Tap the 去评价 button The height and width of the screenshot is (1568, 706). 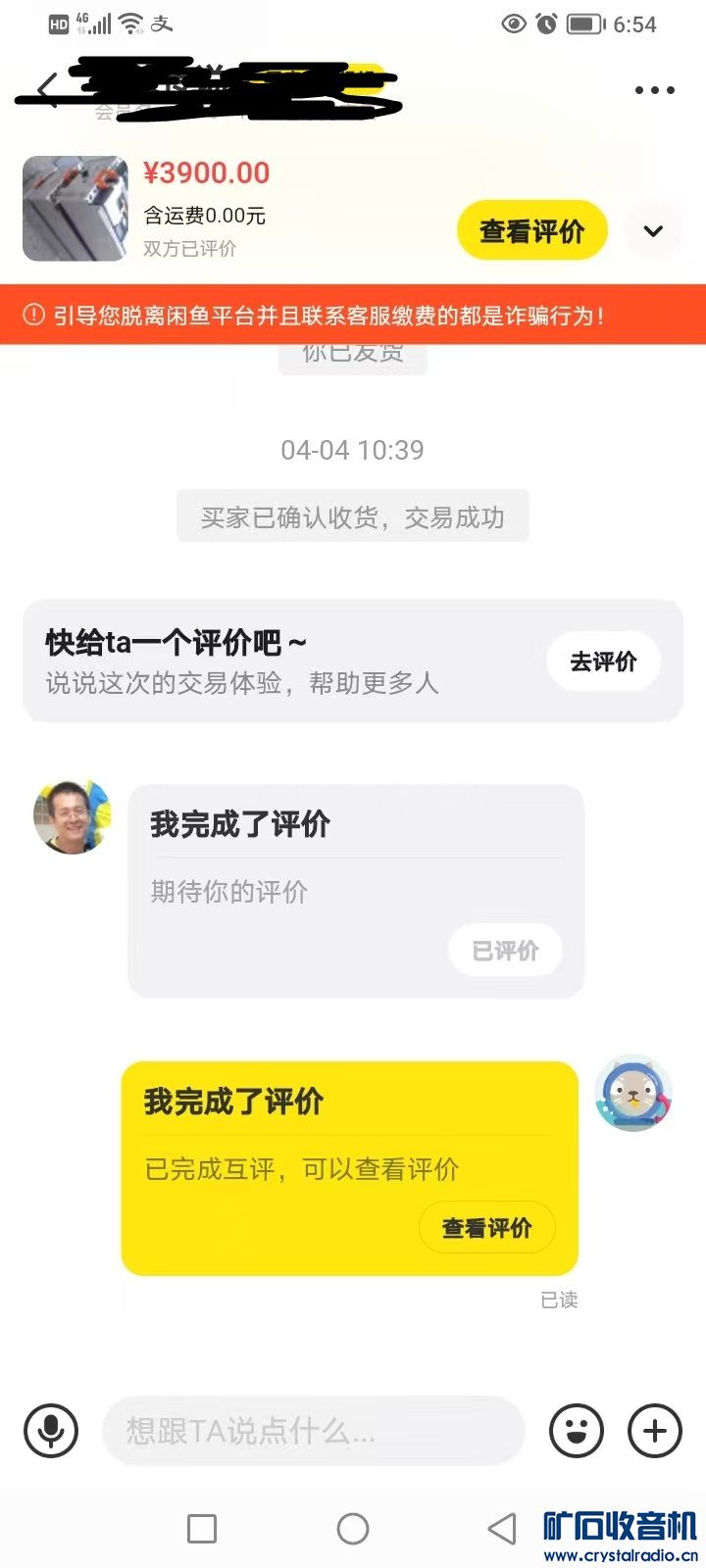[603, 661]
